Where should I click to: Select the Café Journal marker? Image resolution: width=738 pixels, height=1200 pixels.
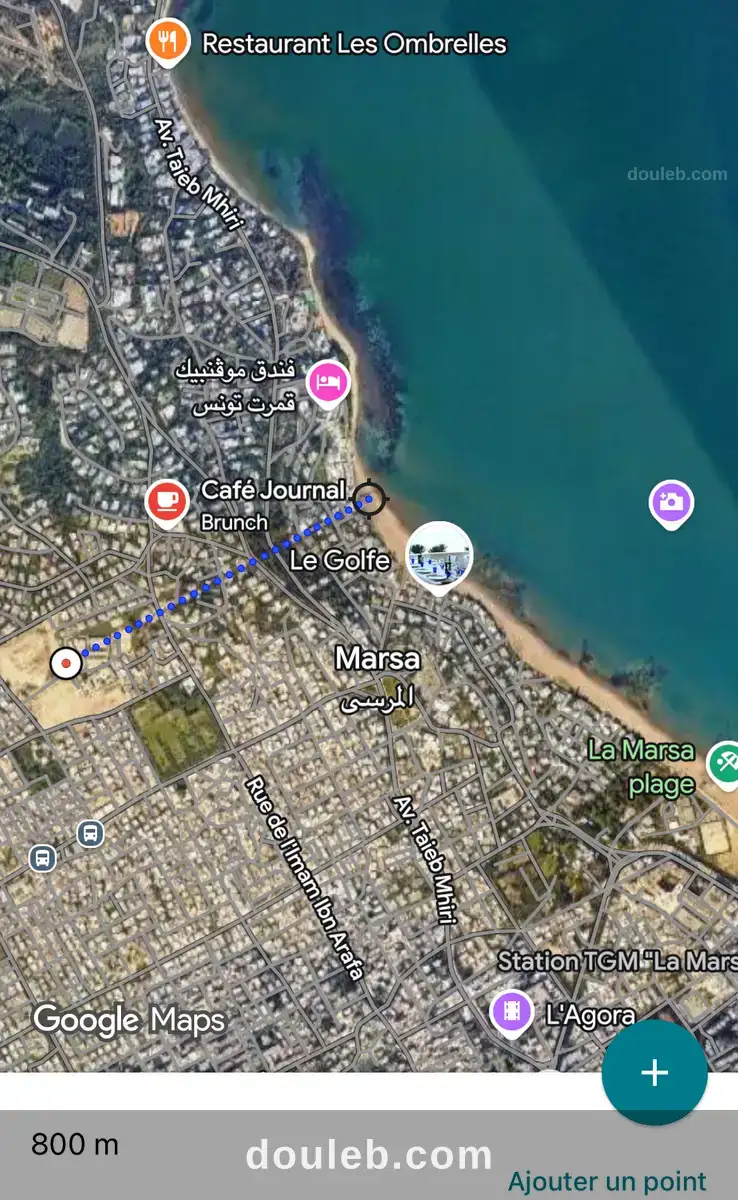167,500
